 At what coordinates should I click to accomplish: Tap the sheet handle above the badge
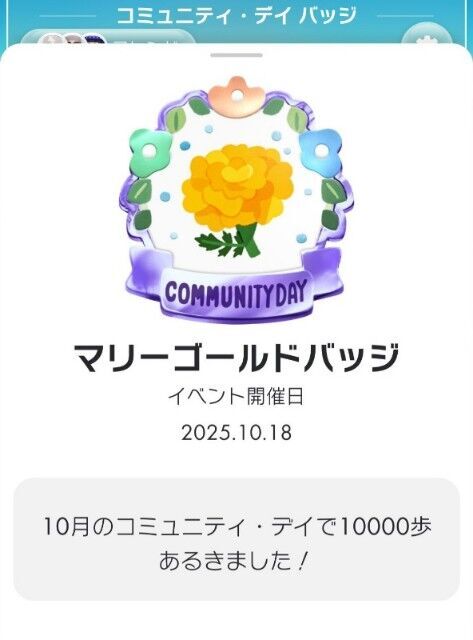click(x=237, y=55)
